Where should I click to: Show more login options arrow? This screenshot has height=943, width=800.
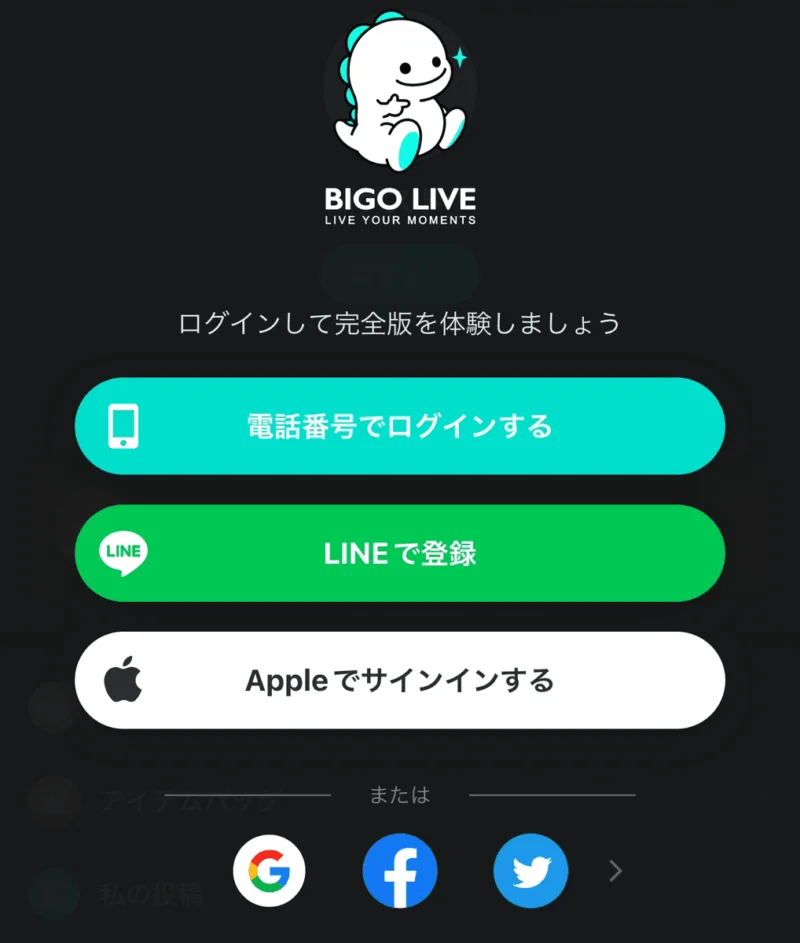click(616, 871)
